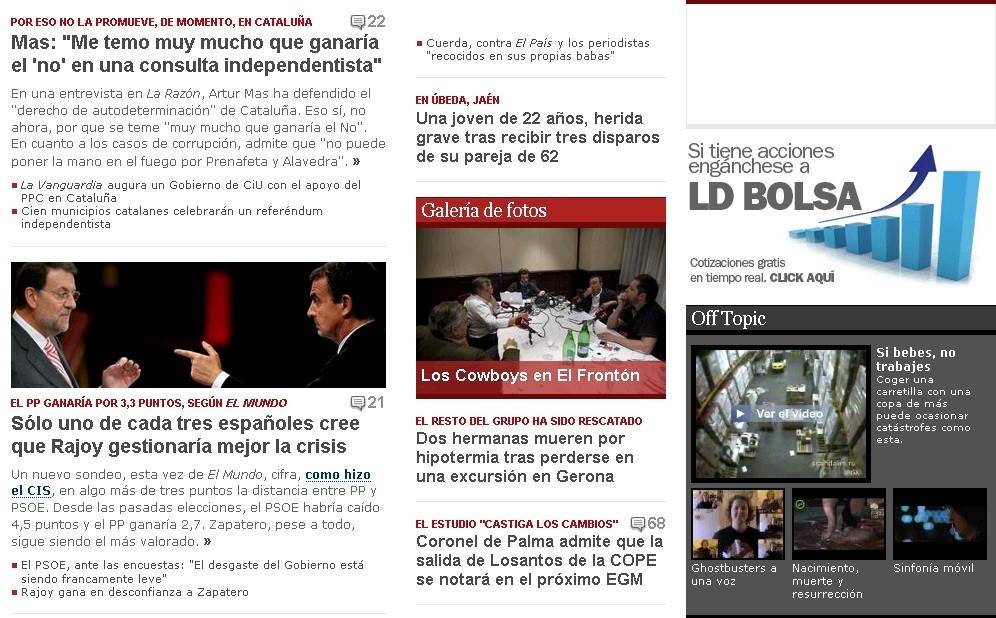Screen dimensions: 996x618
Task: Play the "Si bebes, no trabajes" video
Action: click(x=780, y=413)
